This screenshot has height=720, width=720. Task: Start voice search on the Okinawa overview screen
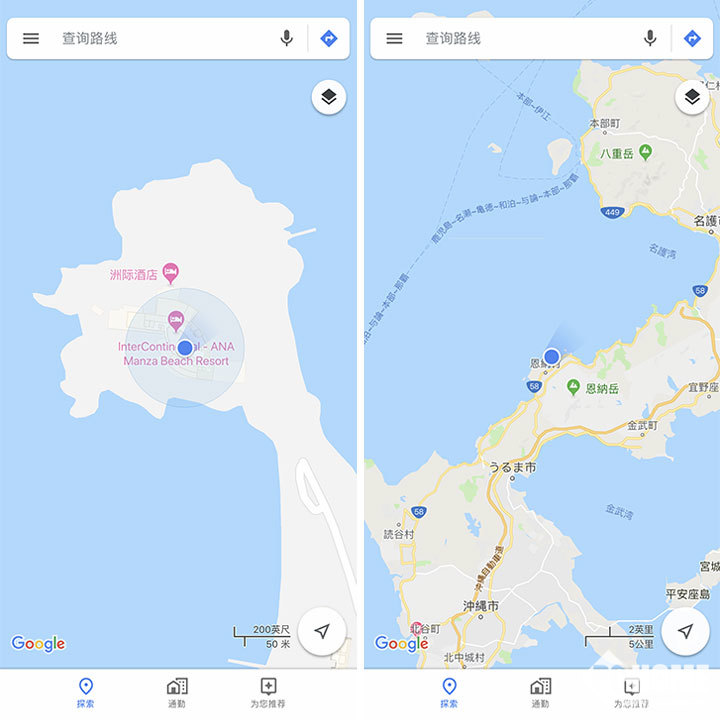pos(650,38)
